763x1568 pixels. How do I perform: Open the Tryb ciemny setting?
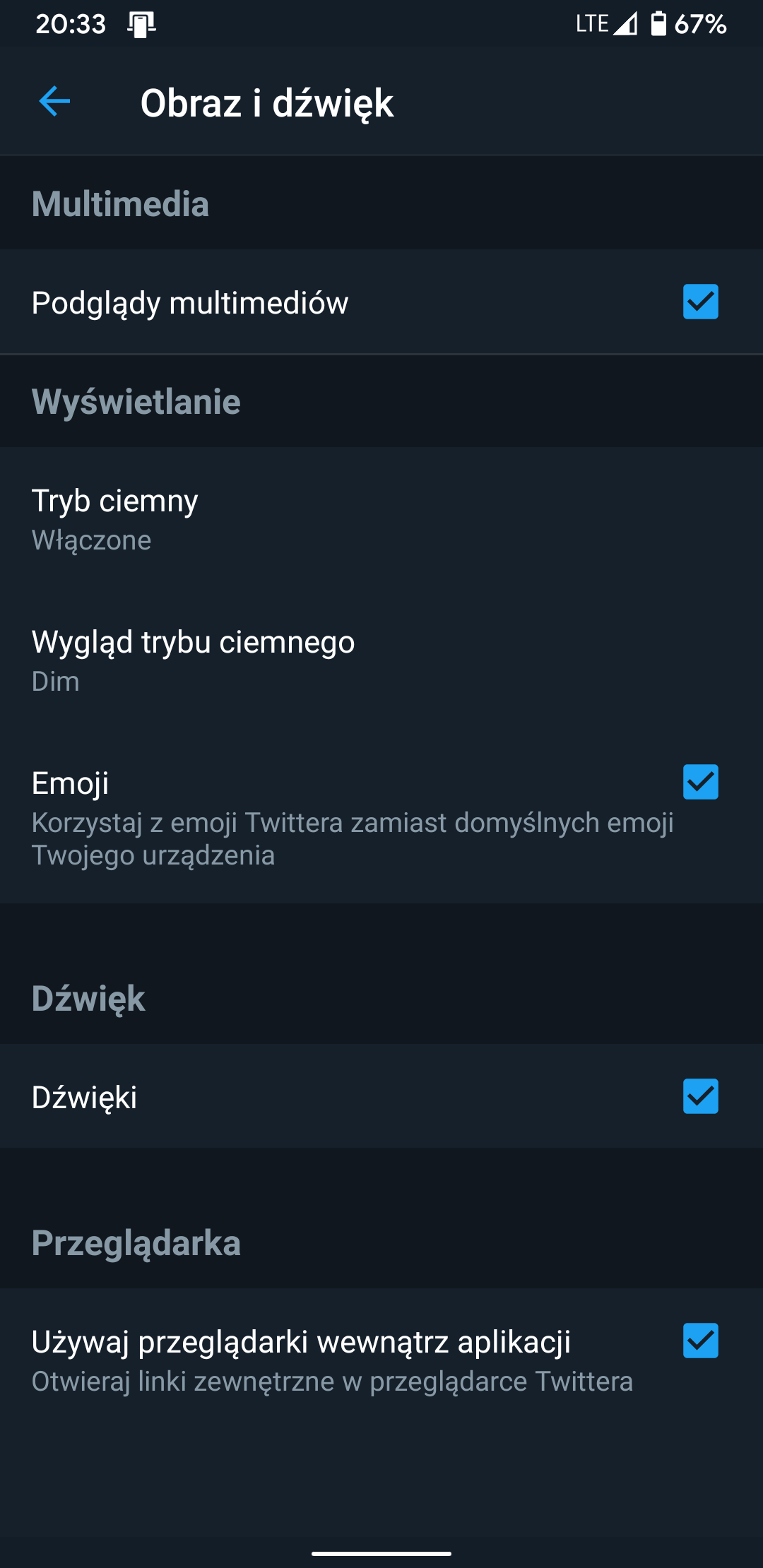pos(381,518)
